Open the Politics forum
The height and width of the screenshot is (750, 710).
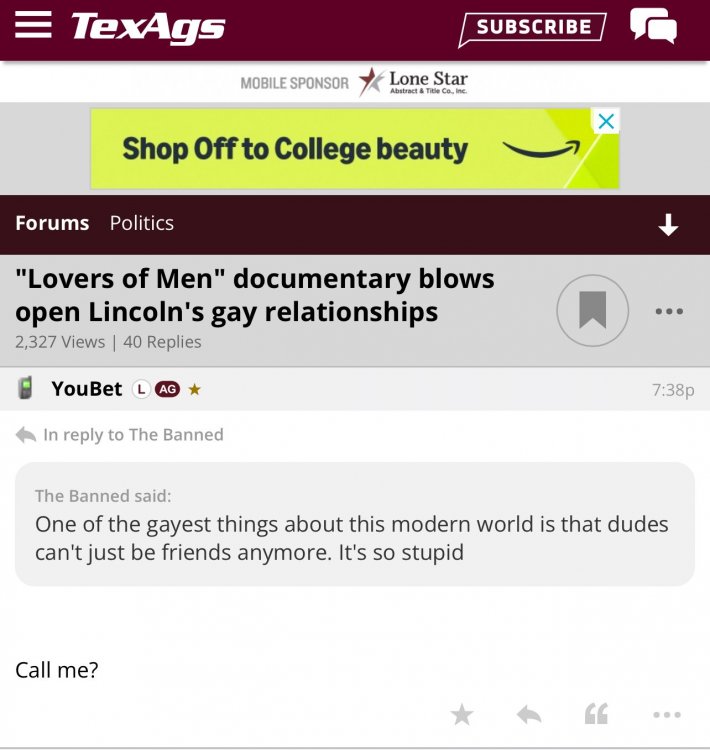(142, 224)
